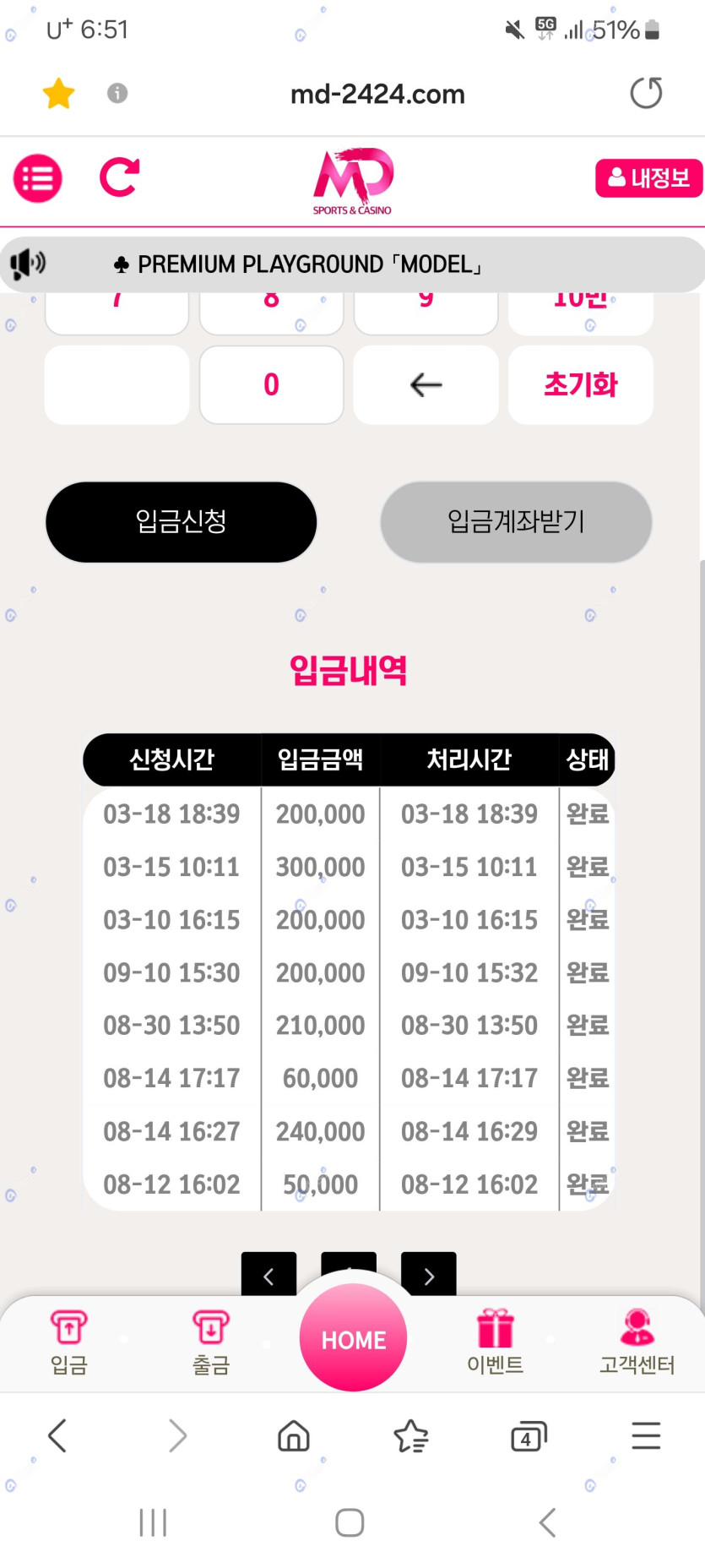Delete last digit with backspace arrow
Image resolution: width=705 pixels, height=1568 pixels.
coord(426,385)
